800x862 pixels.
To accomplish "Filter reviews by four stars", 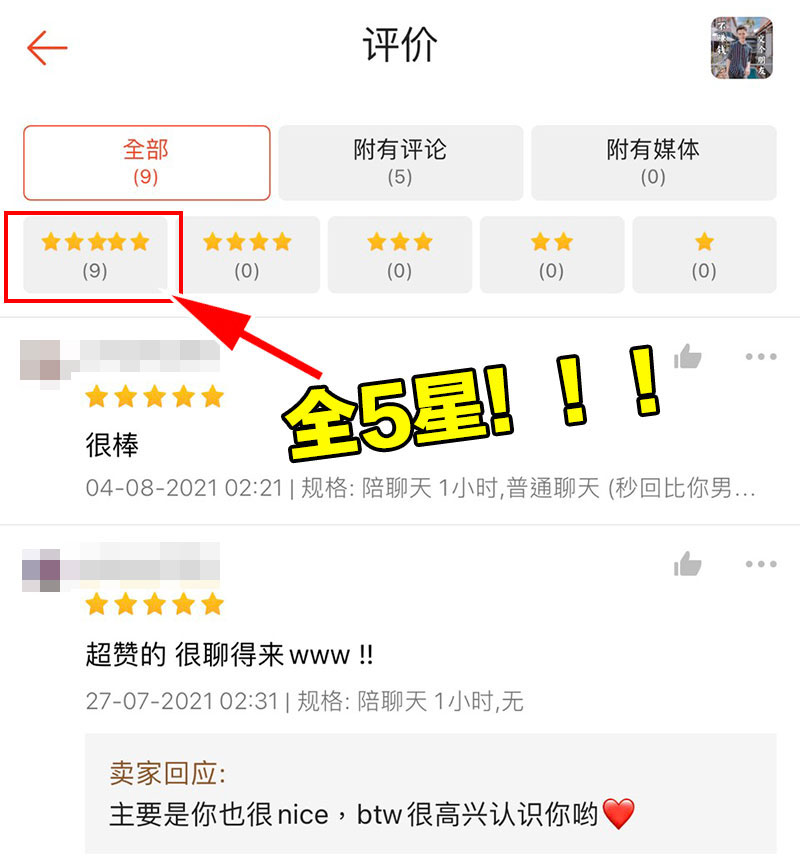I will 247,254.
